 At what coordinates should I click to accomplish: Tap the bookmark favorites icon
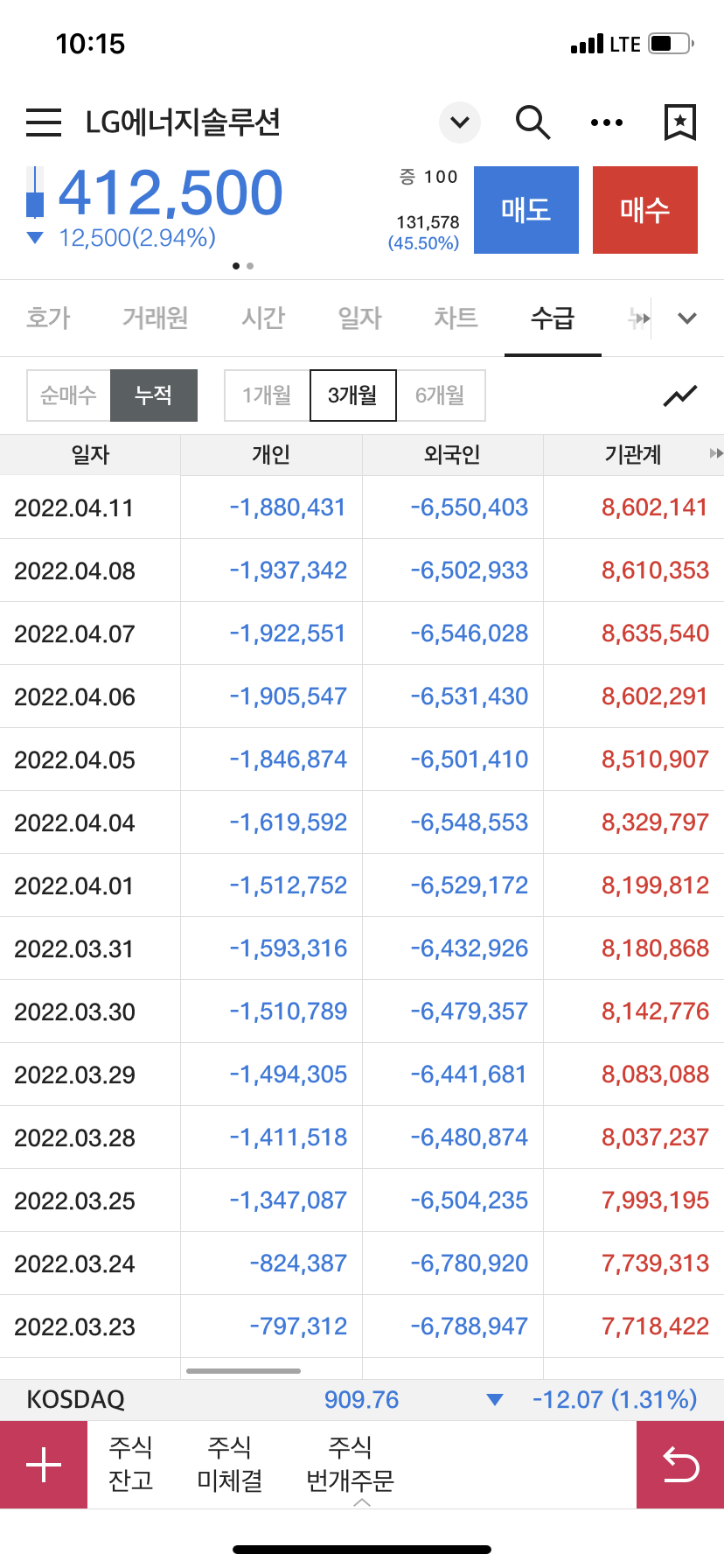point(679,122)
